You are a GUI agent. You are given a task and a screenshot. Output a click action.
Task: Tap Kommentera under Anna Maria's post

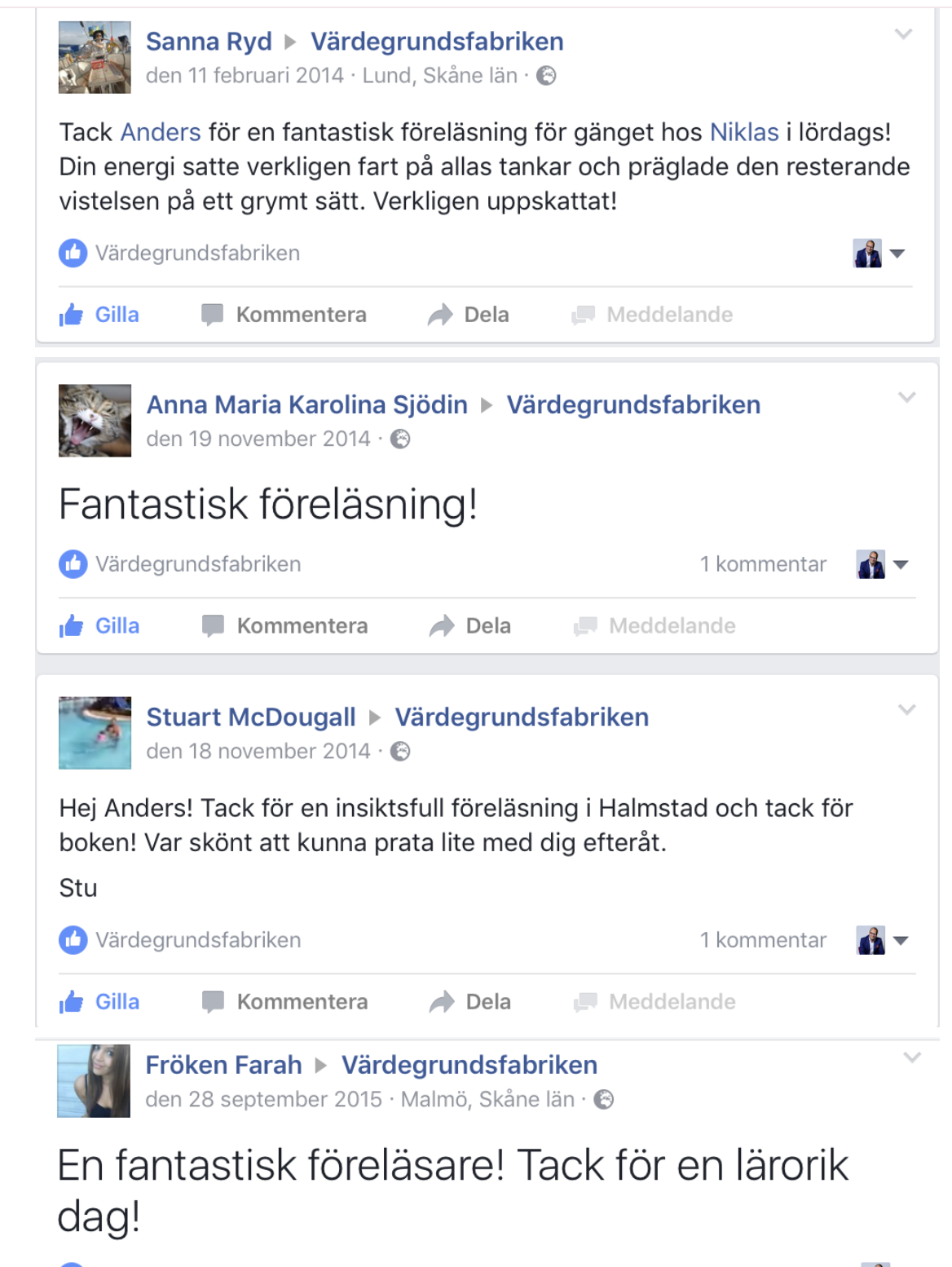click(284, 626)
